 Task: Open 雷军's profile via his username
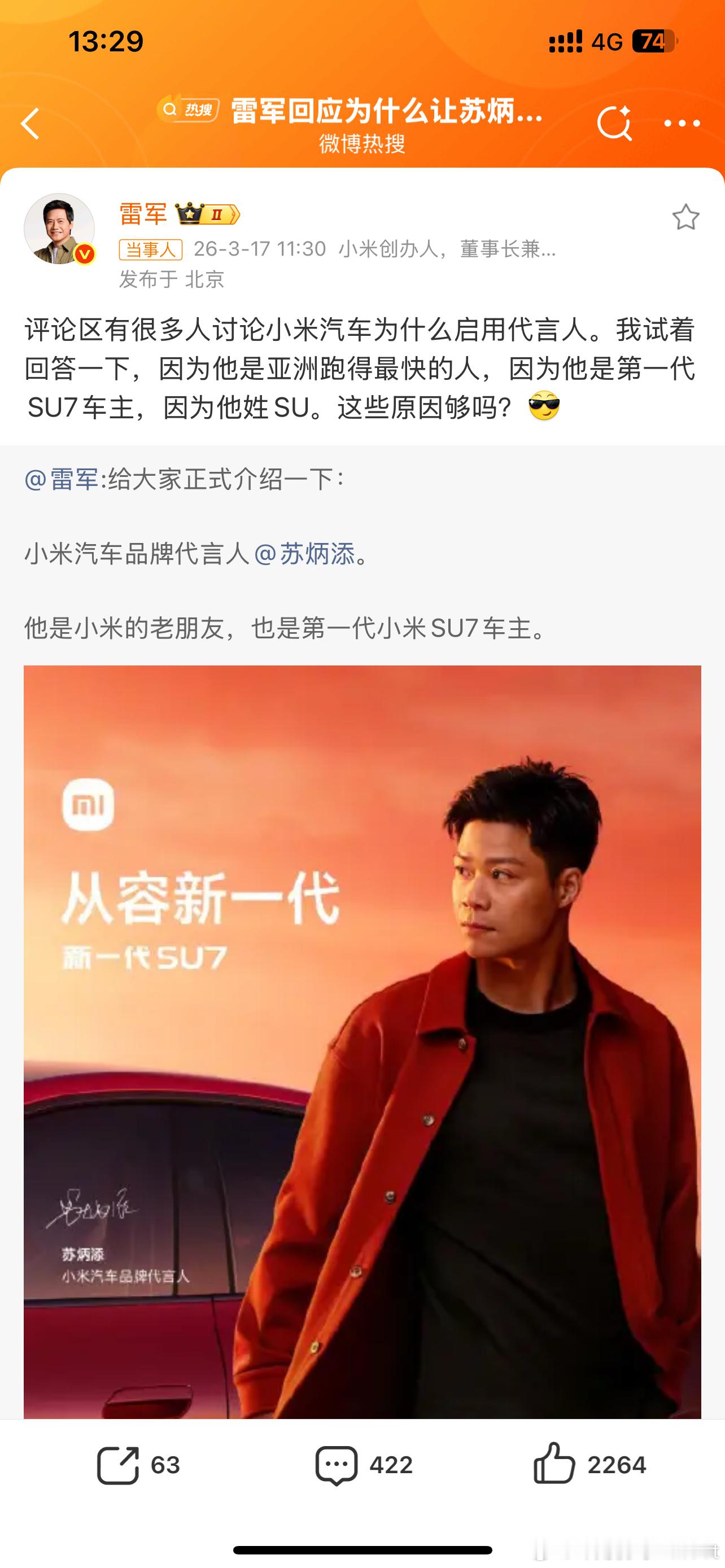coord(143,214)
